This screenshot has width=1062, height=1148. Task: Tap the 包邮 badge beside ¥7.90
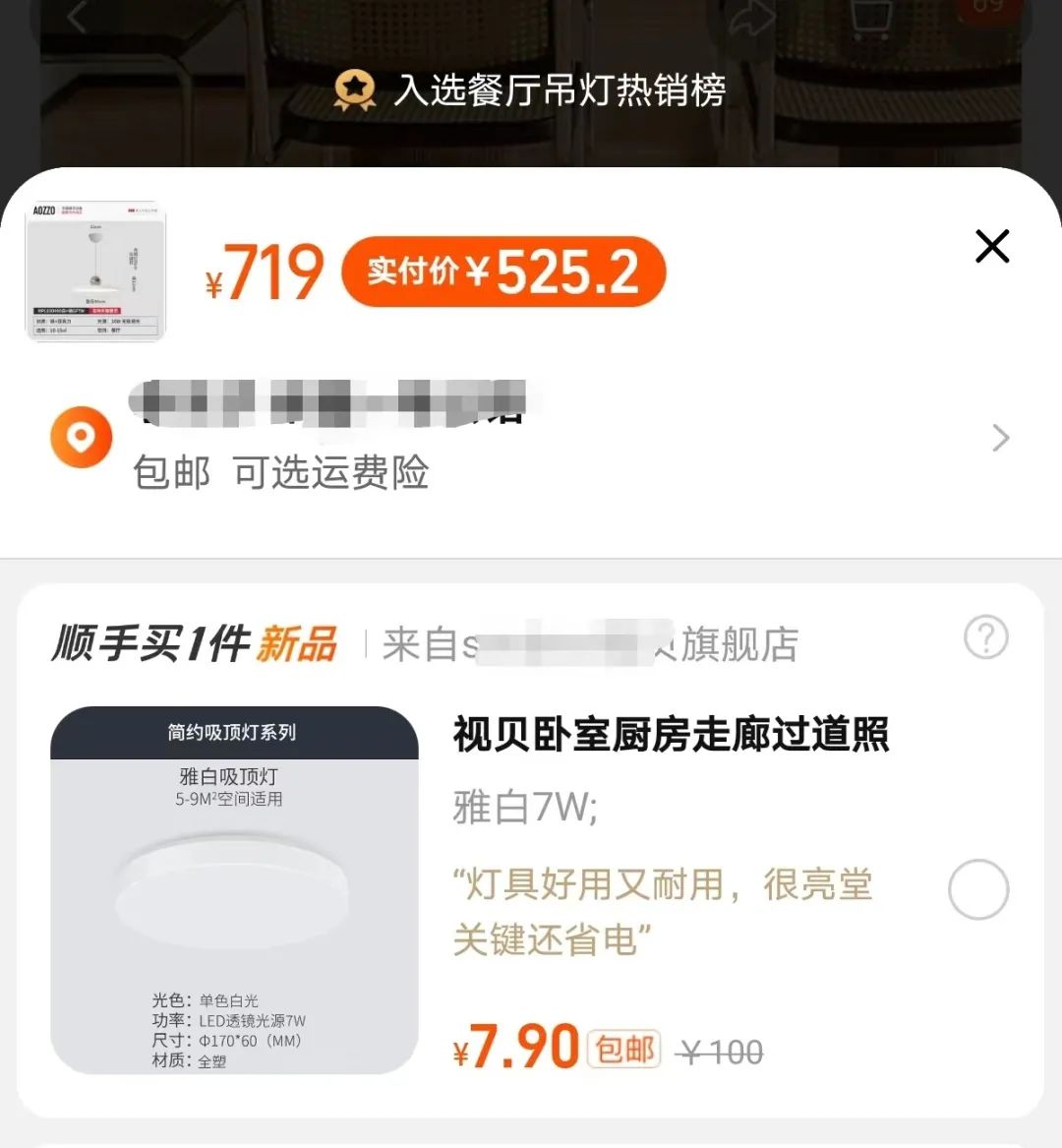tap(624, 1051)
